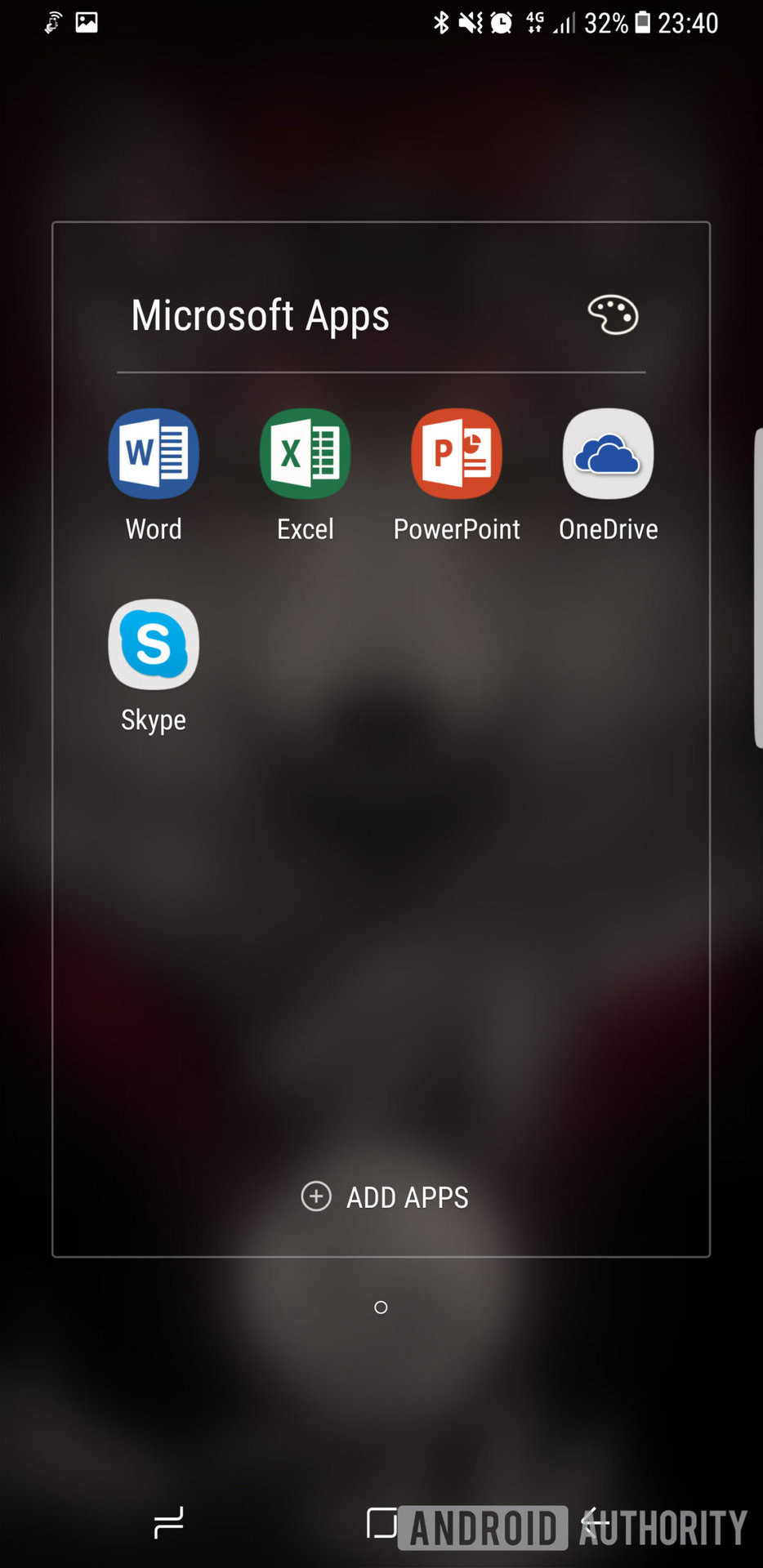This screenshot has width=763, height=1568.
Task: Launch Skype
Action: tap(154, 645)
